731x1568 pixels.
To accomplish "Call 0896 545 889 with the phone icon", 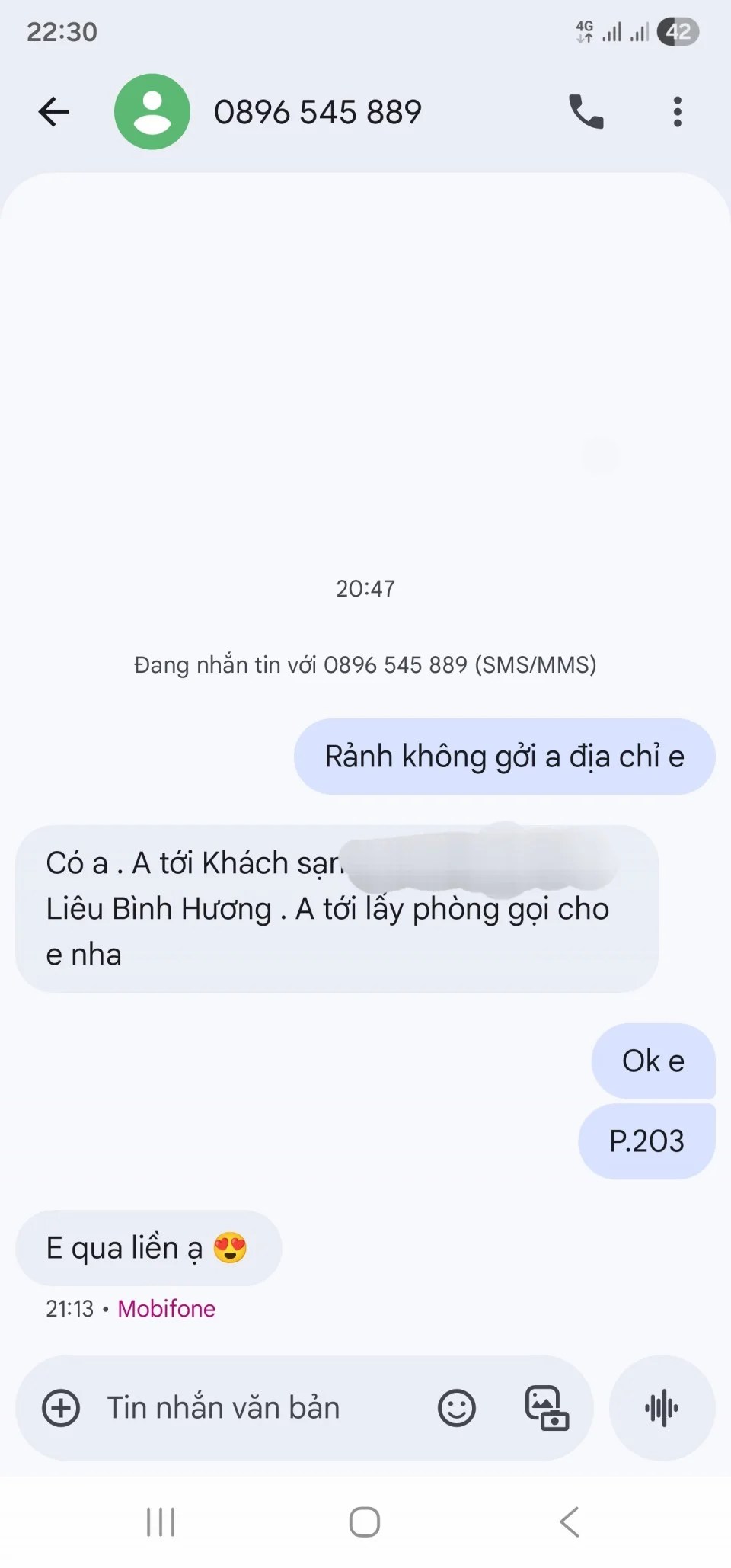I will coord(586,112).
